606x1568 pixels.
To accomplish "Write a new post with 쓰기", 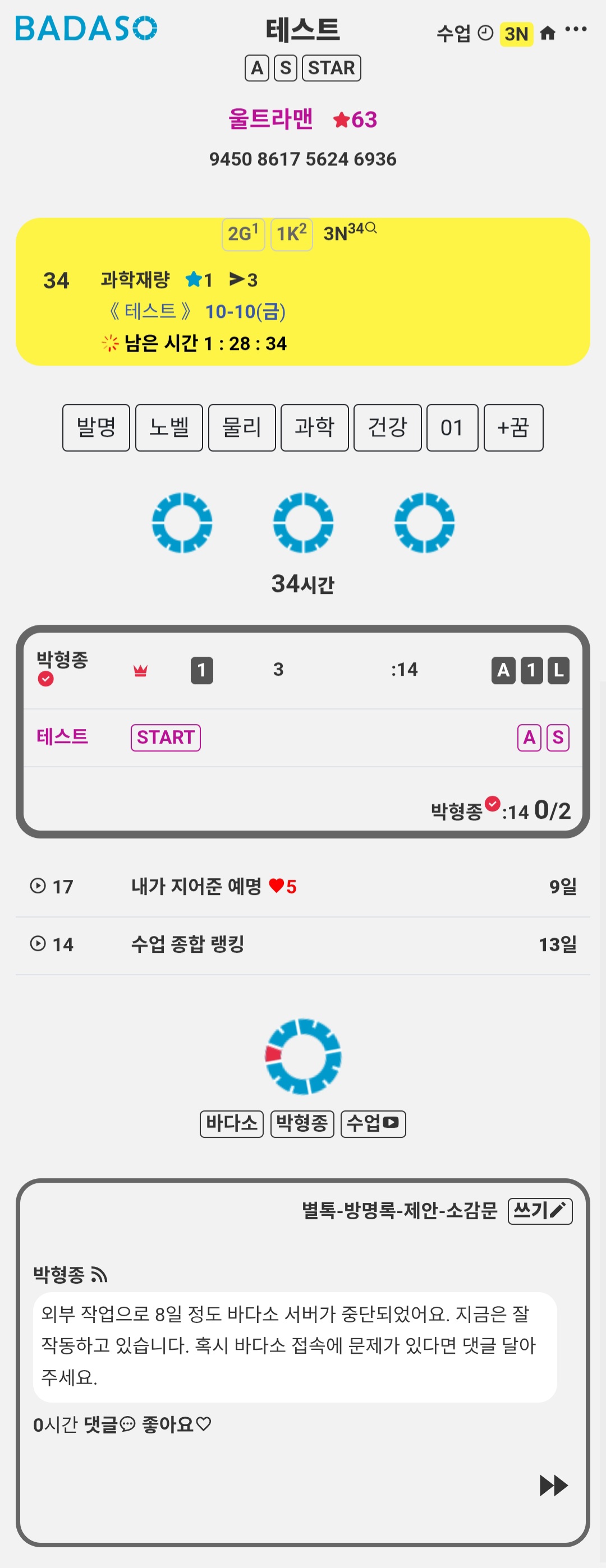I will coord(540,1211).
